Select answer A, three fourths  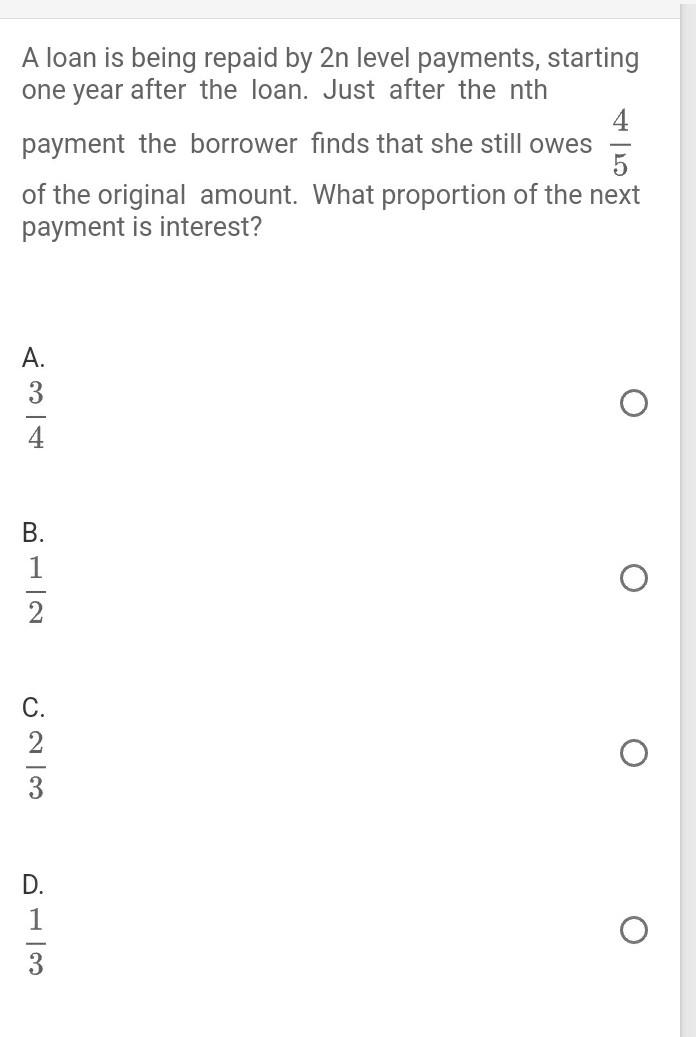(633, 403)
